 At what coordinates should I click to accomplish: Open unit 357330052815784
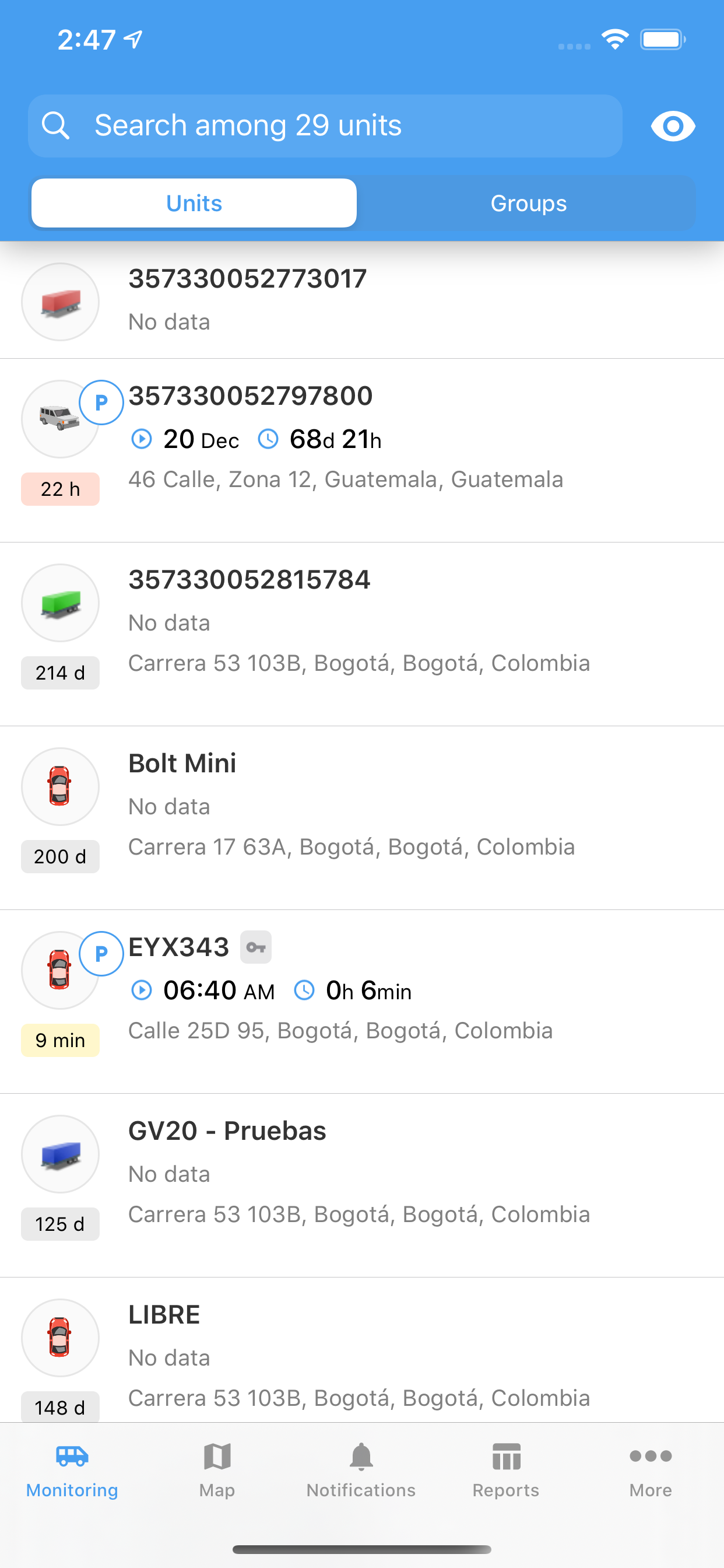coord(362,634)
